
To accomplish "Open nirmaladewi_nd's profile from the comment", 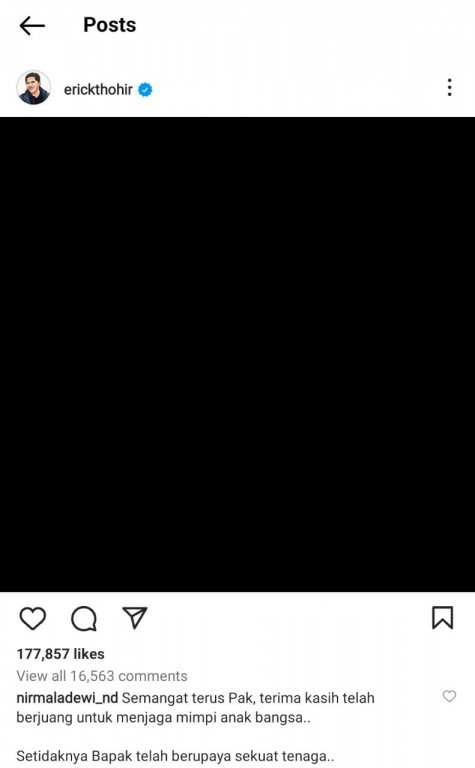I will click(67, 698).
